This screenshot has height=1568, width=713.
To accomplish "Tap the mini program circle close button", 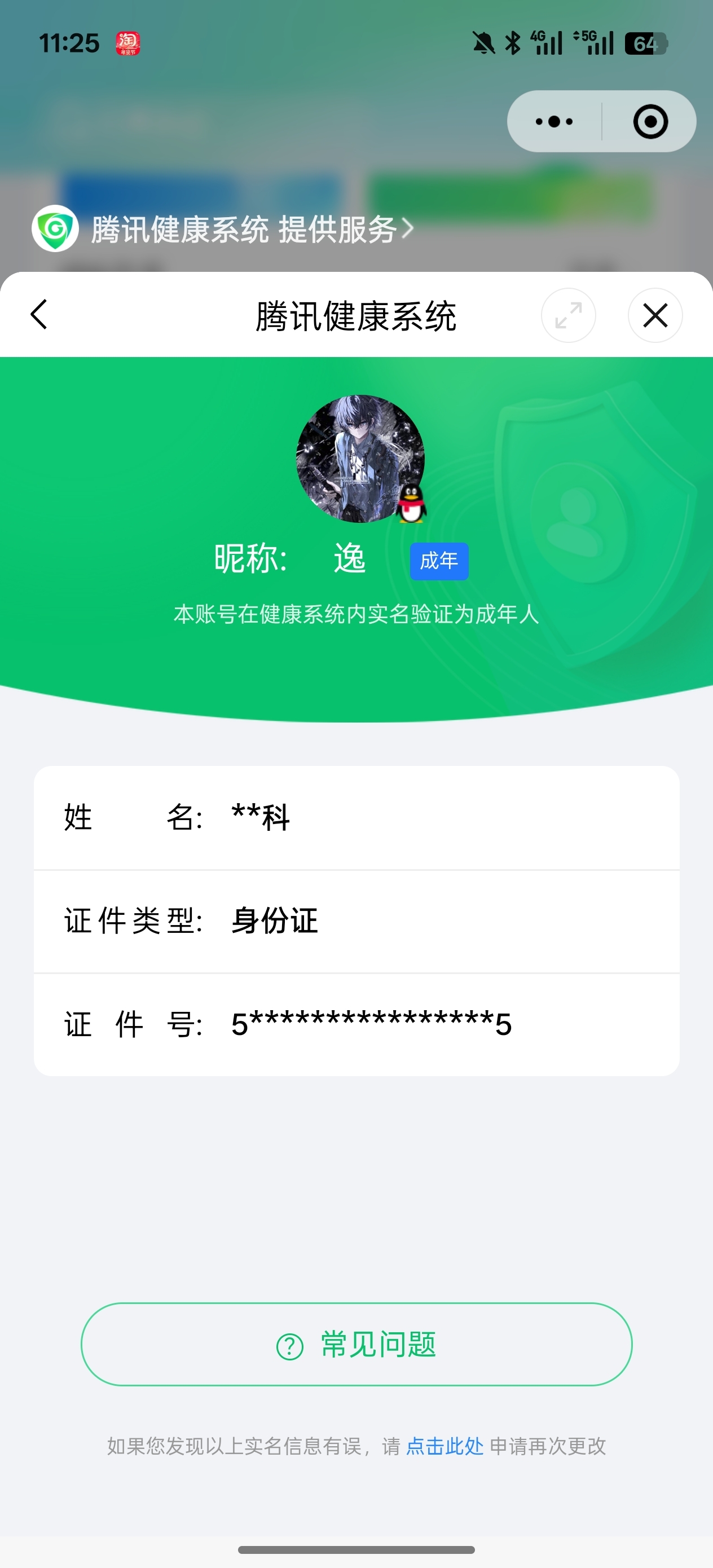I will [650, 122].
